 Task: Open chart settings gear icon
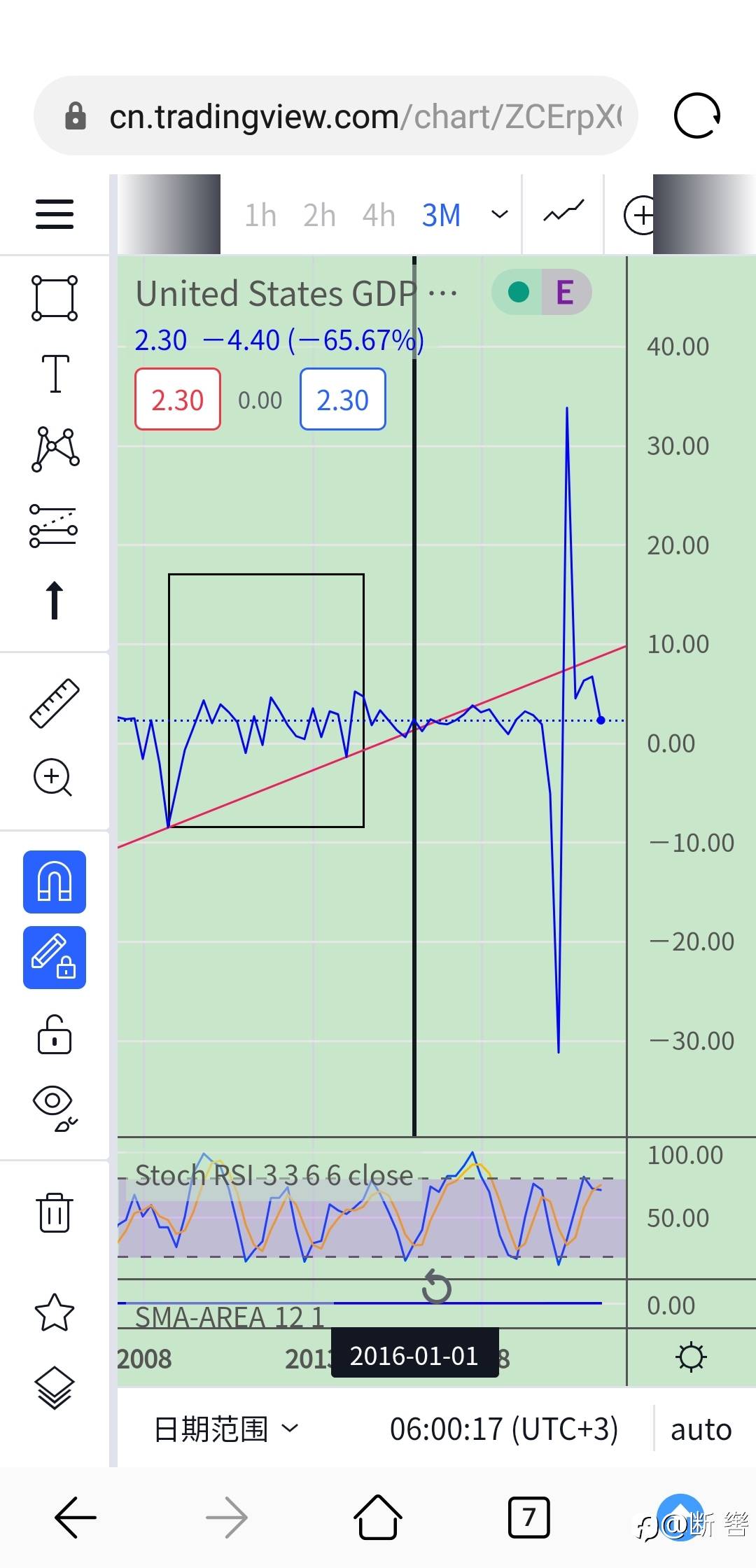(691, 1357)
